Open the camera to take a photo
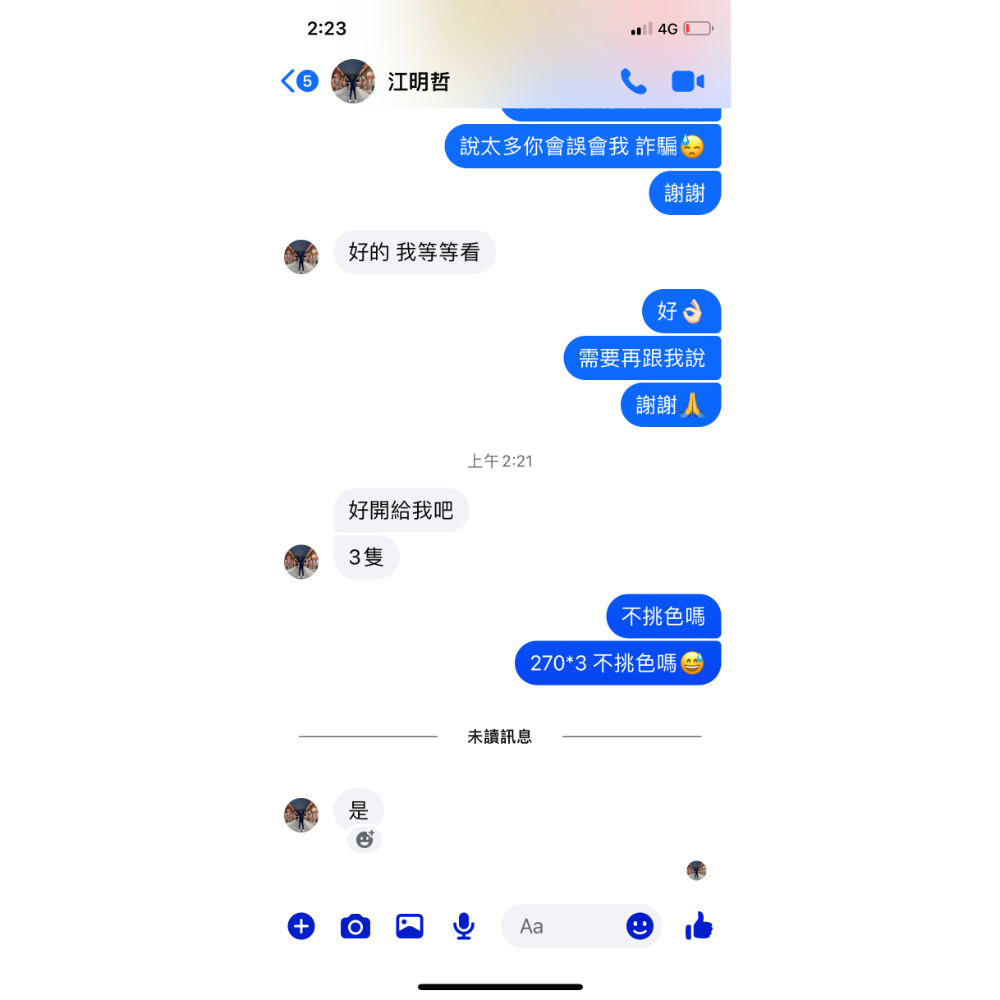Viewport: 1000px width, 1000px height. 355,926
